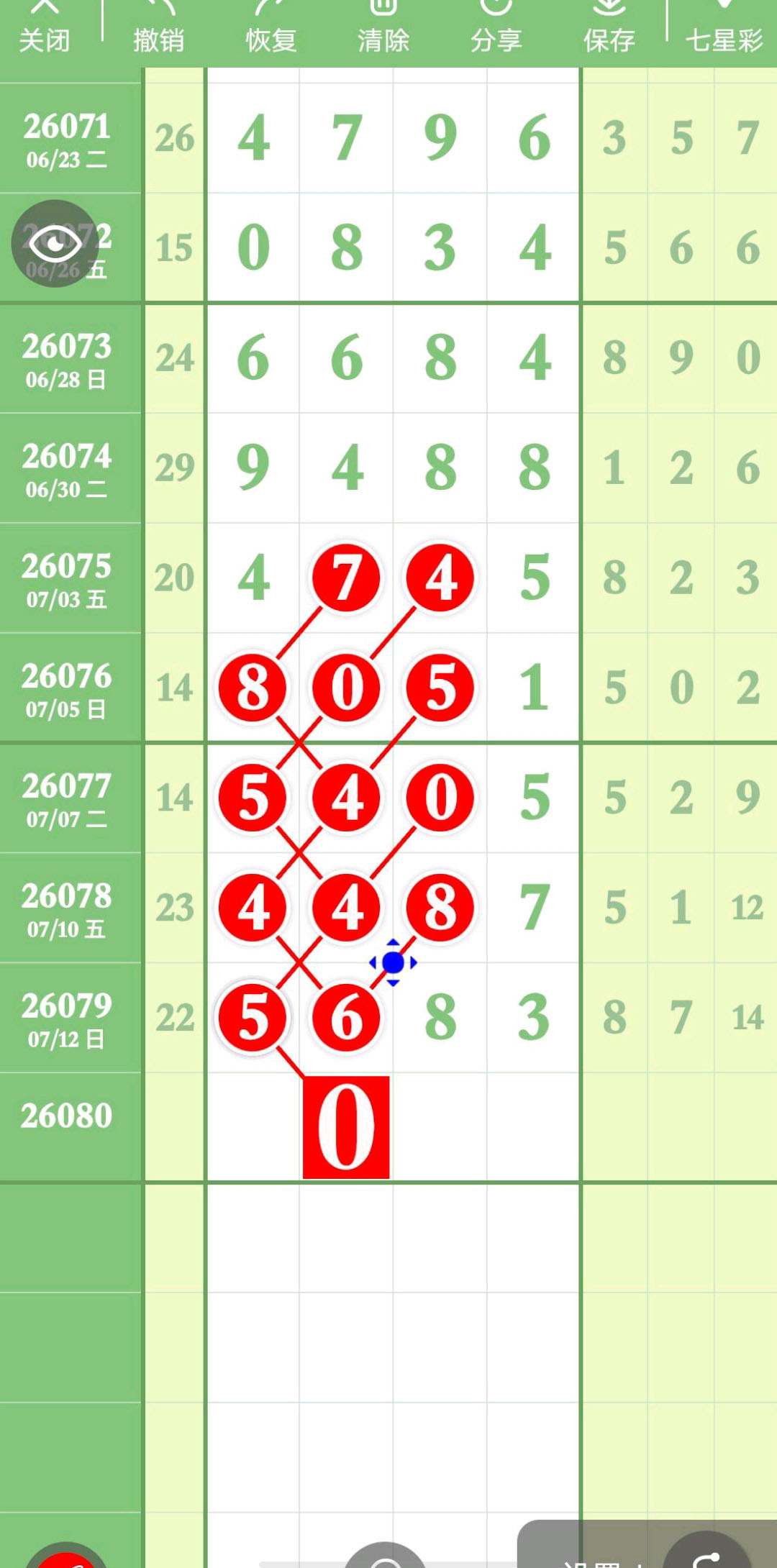Clear all drawings with 清除
777x1568 pixels.
[x=383, y=29]
